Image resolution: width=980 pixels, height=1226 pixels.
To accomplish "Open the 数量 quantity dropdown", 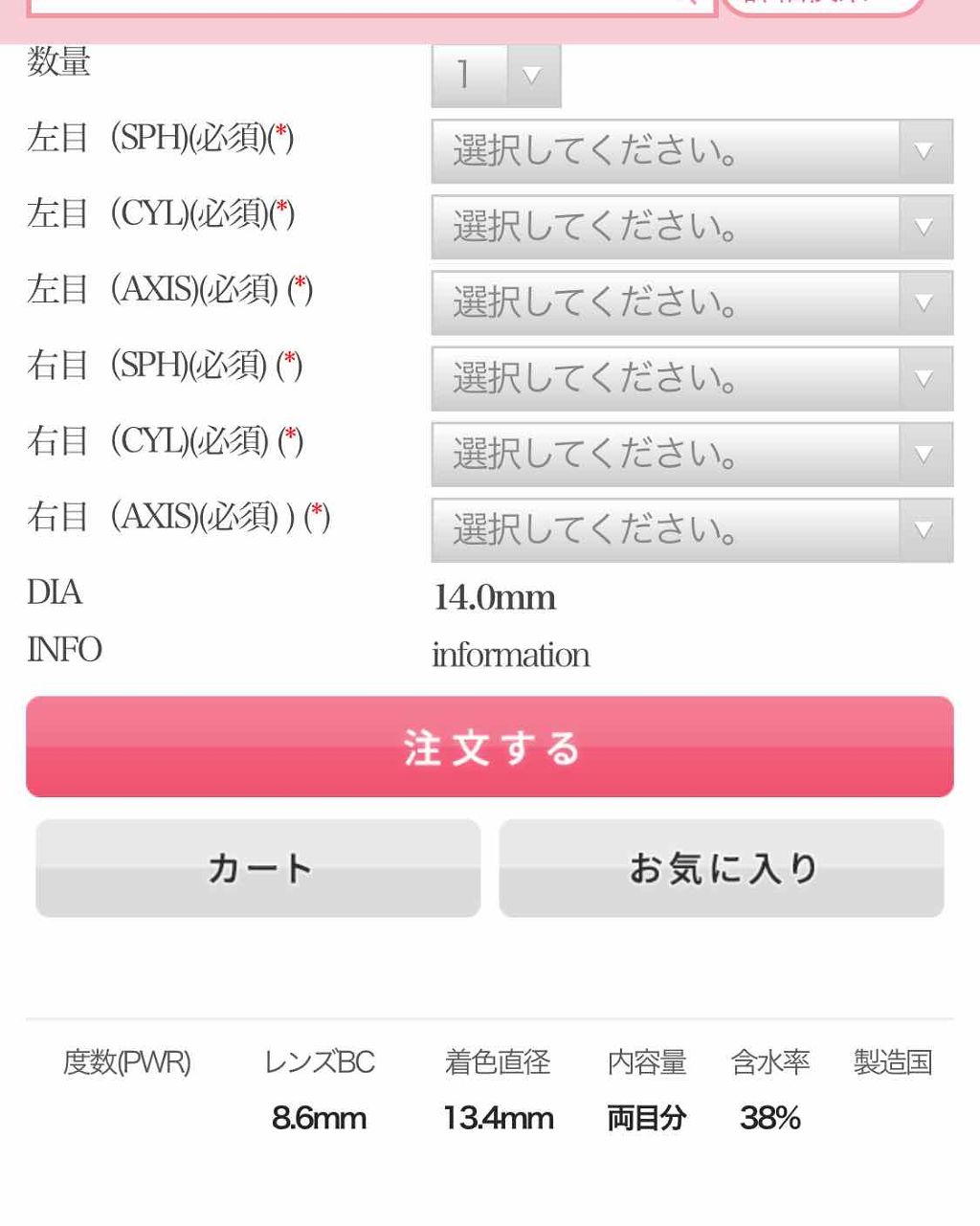I will click(x=496, y=74).
